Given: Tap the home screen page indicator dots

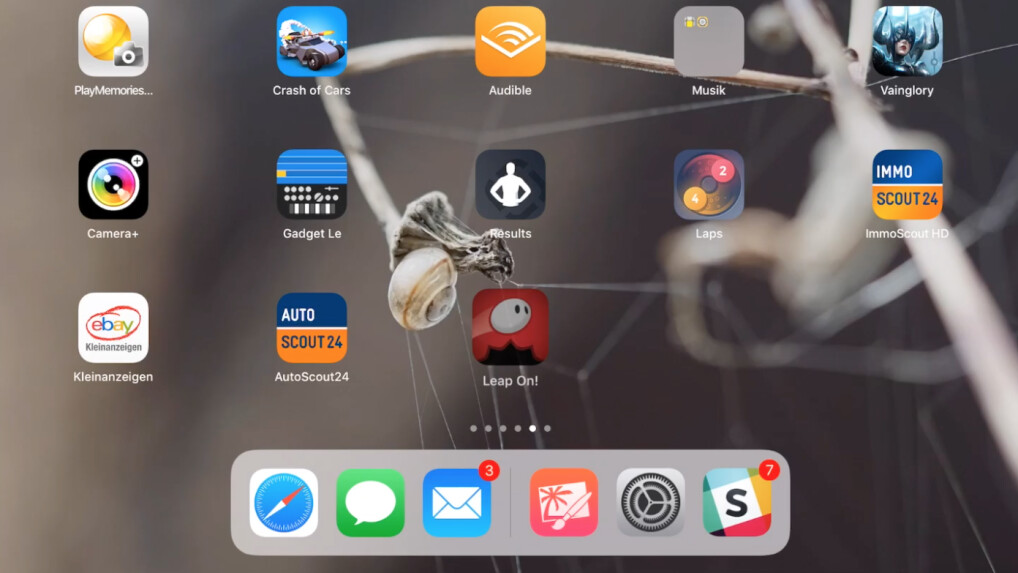Looking at the screenshot, I should point(510,428).
